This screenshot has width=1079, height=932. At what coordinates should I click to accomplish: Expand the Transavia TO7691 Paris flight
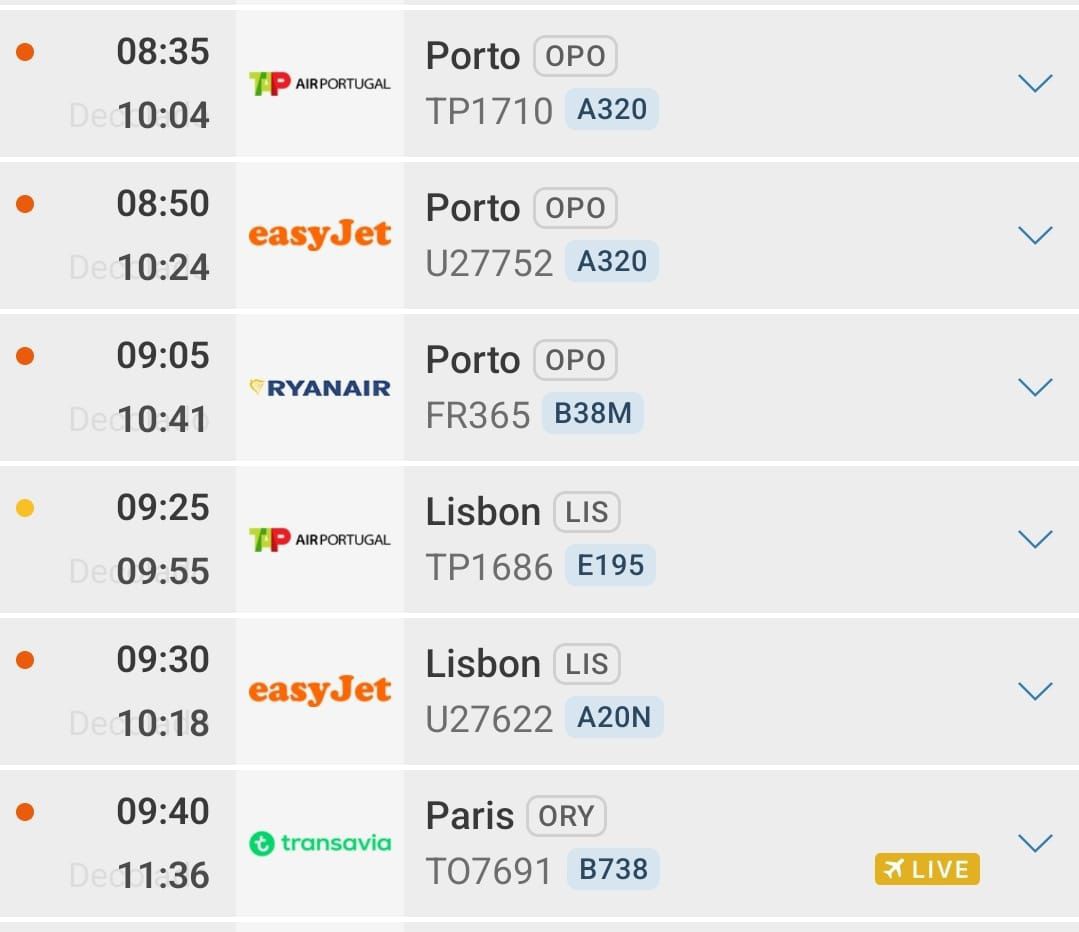[1035, 843]
